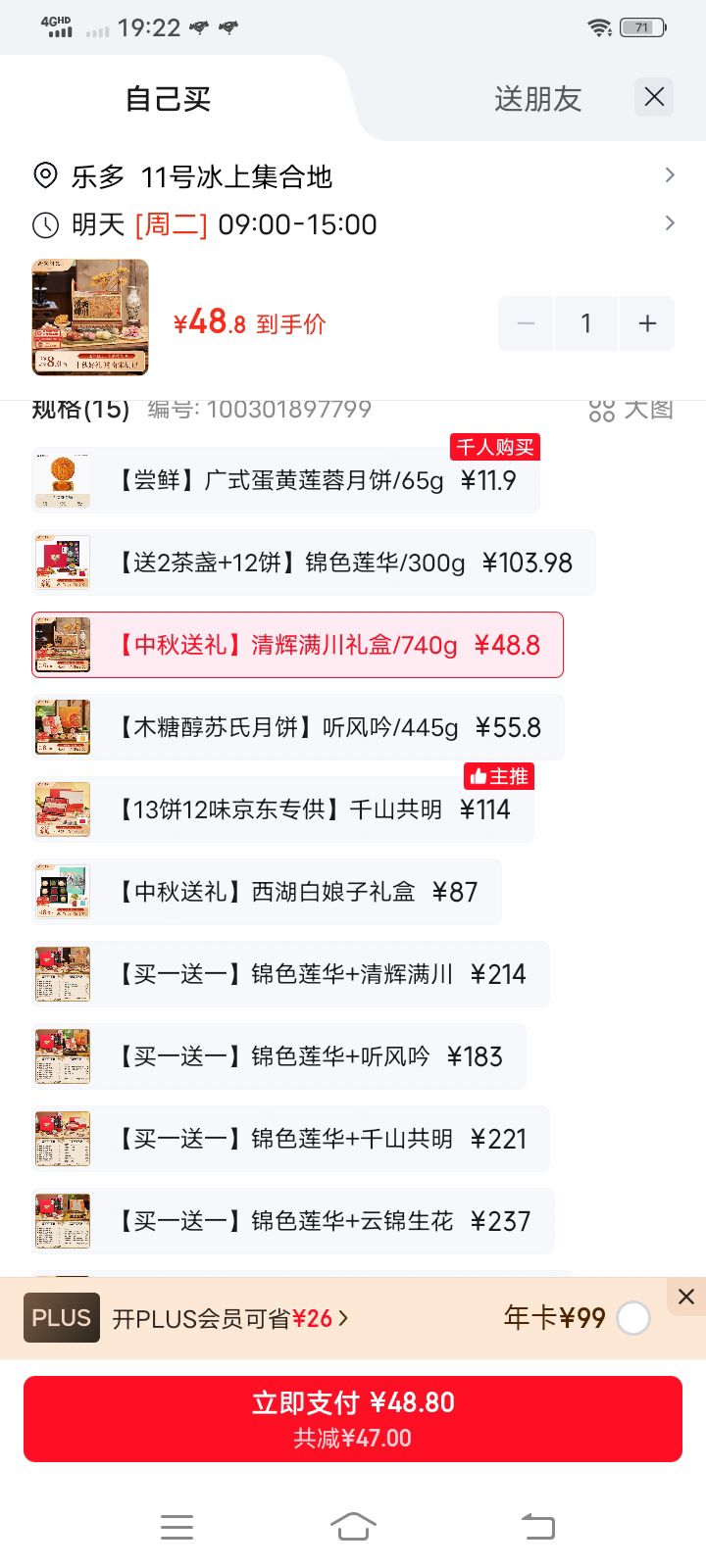This screenshot has width=706, height=1568.
Task: Choose 【买一送一】锦色莲华+清辉满川 bundle
Action: [290, 974]
